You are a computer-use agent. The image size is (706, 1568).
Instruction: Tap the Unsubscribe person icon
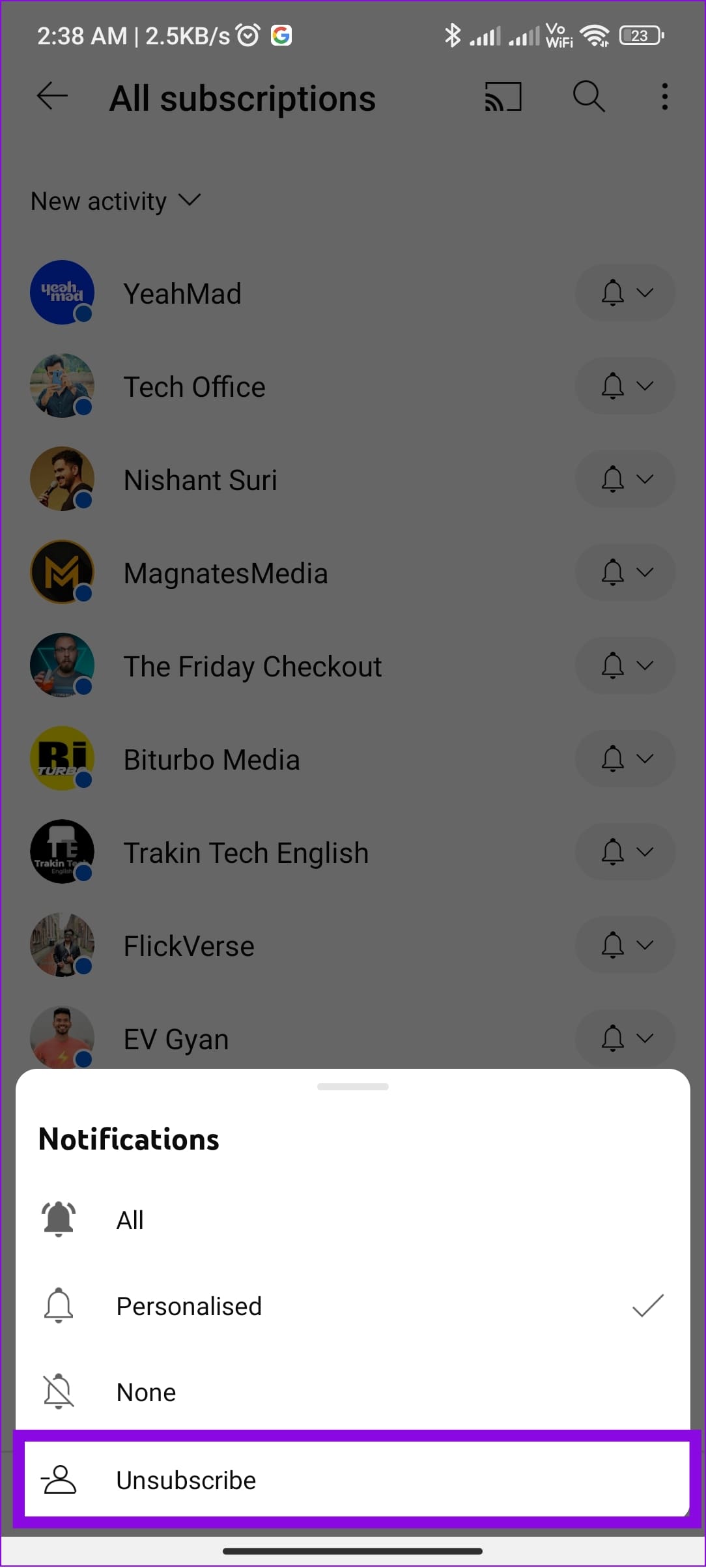point(59,1479)
